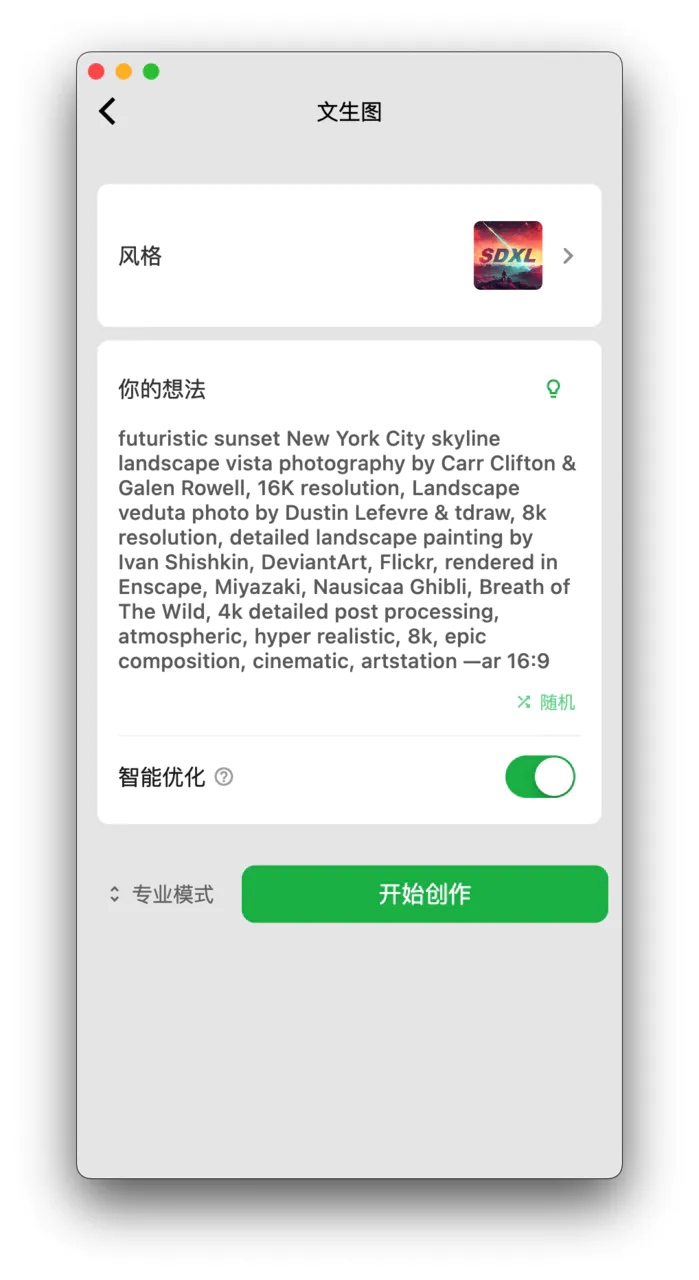Toggle off the 智能优化 switch
The image size is (699, 1280).
pyautogui.click(x=540, y=777)
